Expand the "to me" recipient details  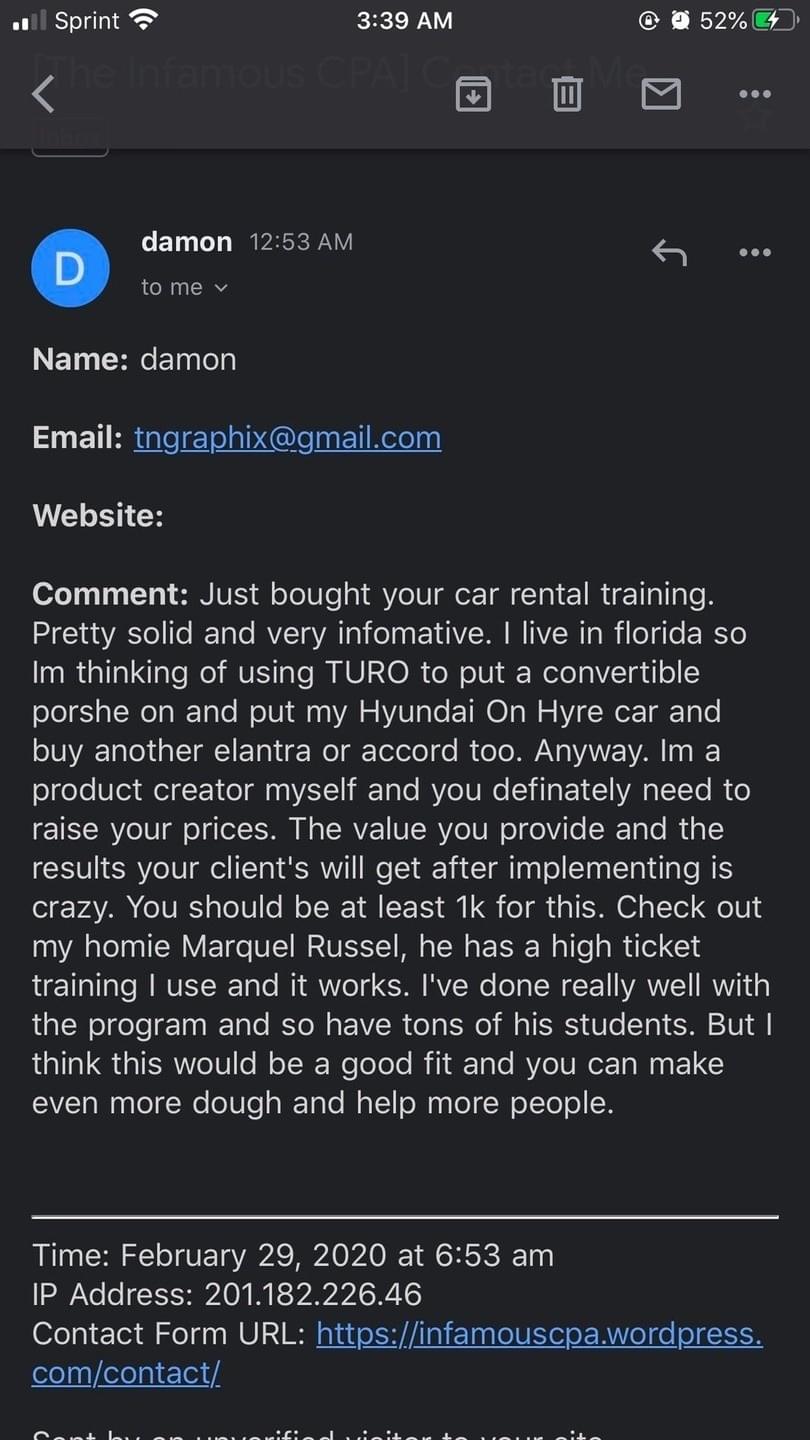point(185,288)
